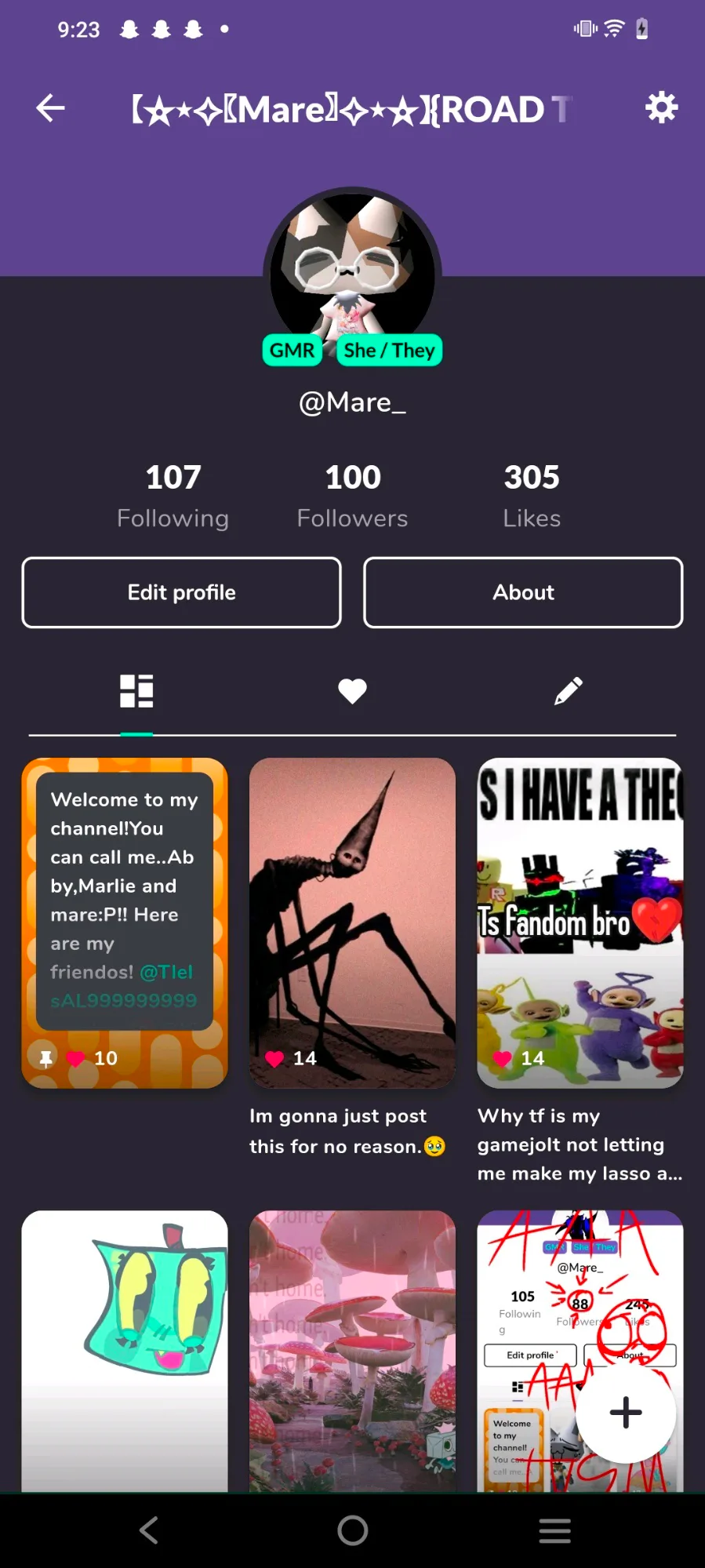Tap Edit profile
Image resolution: width=705 pixels, height=1568 pixels.
click(x=181, y=593)
